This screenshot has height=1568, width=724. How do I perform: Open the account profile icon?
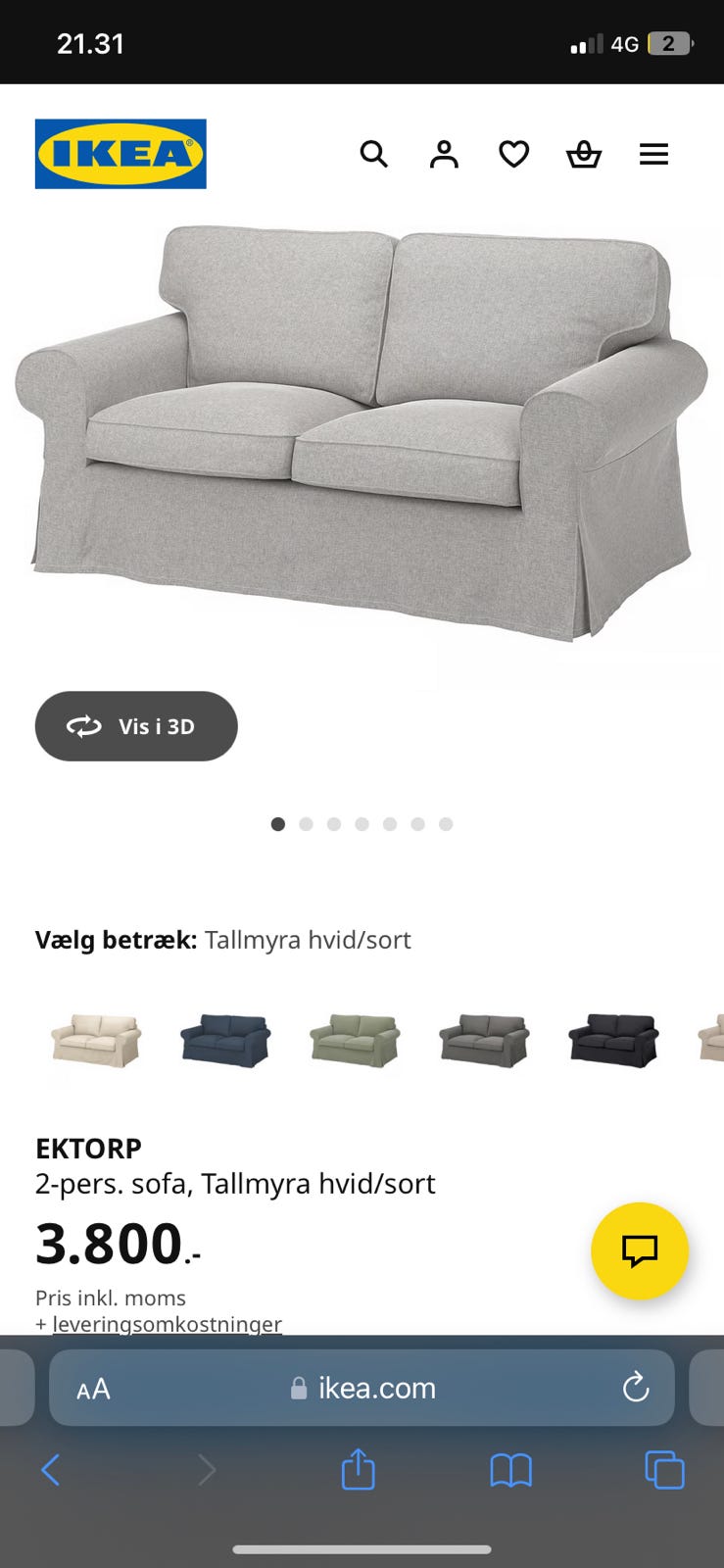pos(444,154)
